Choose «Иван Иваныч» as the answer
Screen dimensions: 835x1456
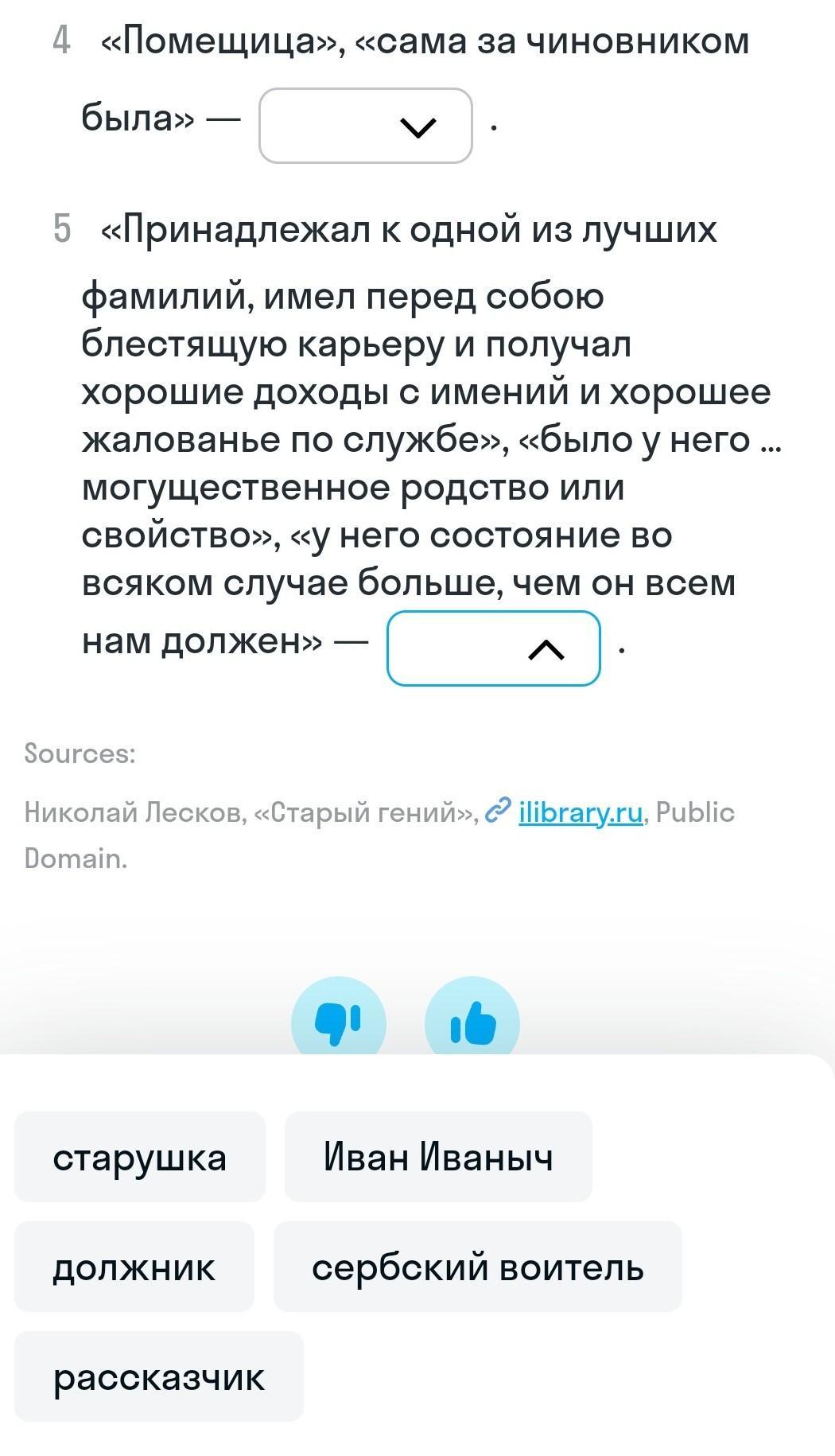pos(438,1157)
